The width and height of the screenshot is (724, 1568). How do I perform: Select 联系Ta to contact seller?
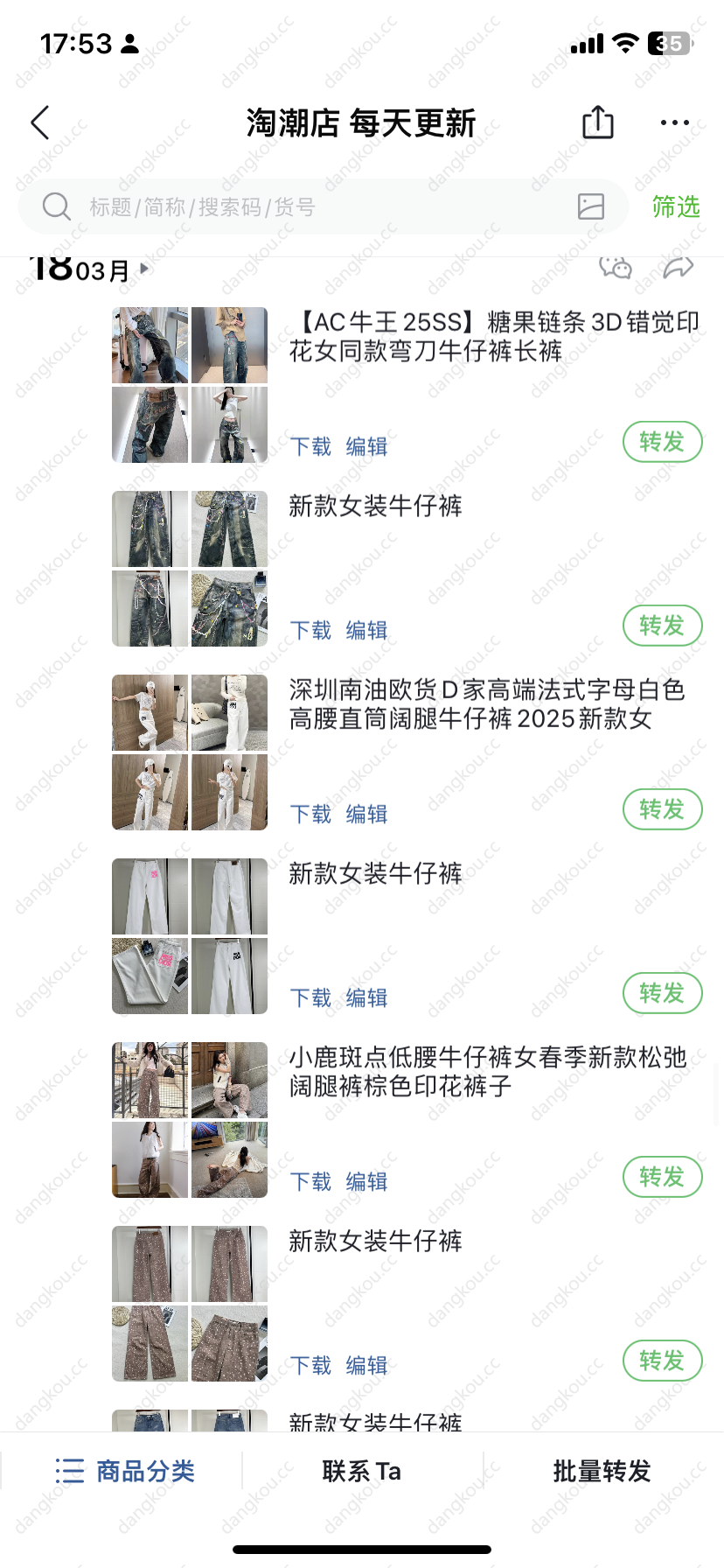[x=361, y=1471]
